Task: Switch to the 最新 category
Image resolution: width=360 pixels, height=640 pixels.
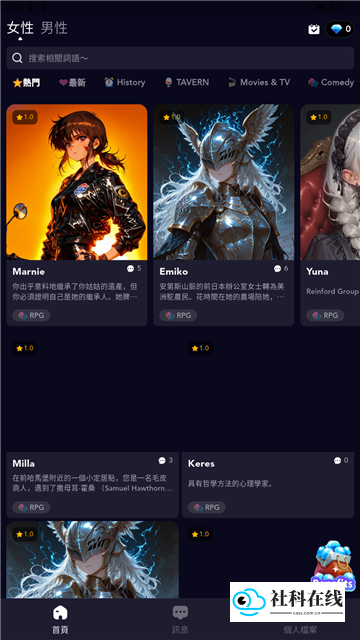Action: [x=72, y=82]
